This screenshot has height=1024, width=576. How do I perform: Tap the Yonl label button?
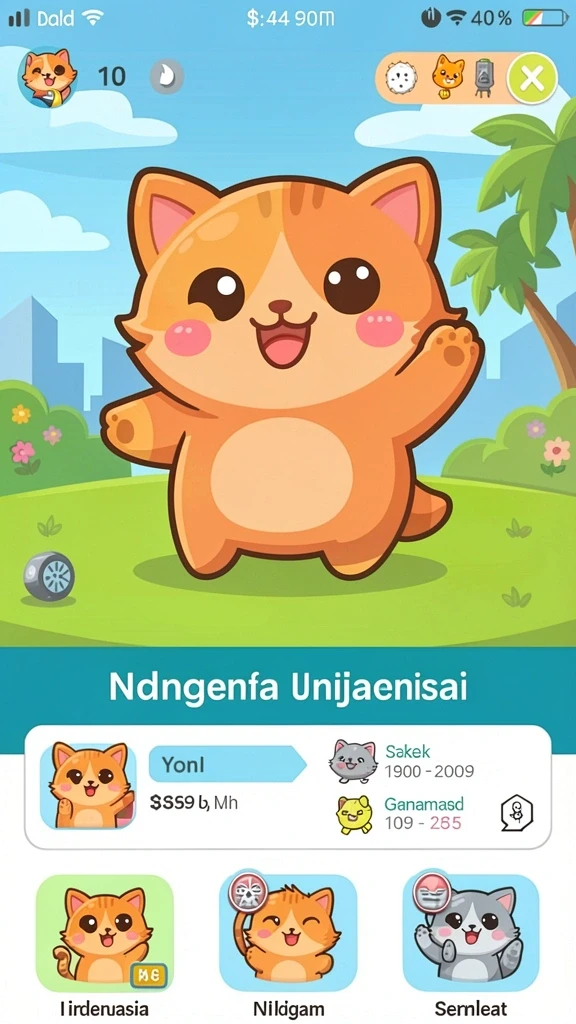click(227, 764)
